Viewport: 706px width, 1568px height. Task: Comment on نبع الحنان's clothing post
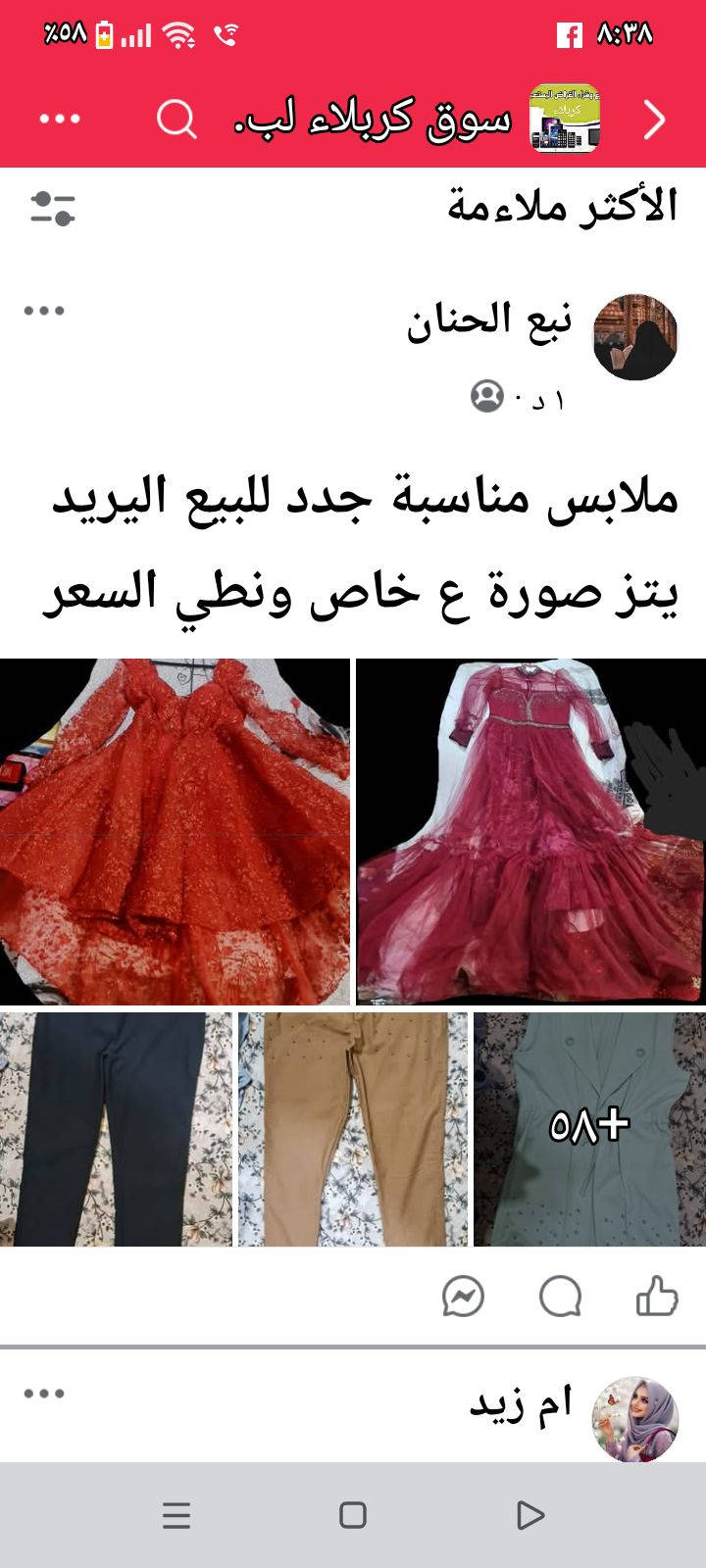(560, 1297)
